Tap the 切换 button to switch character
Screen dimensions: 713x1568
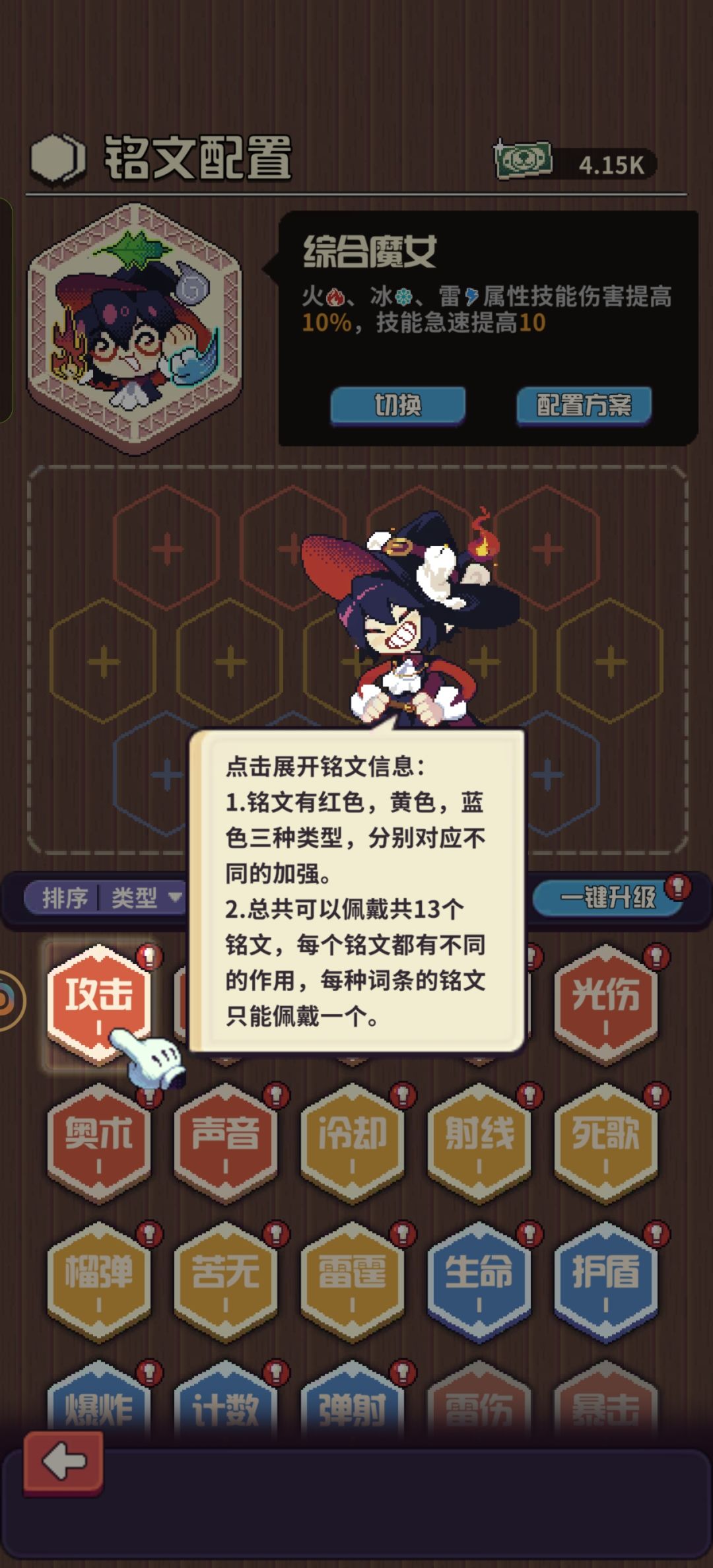[398, 405]
